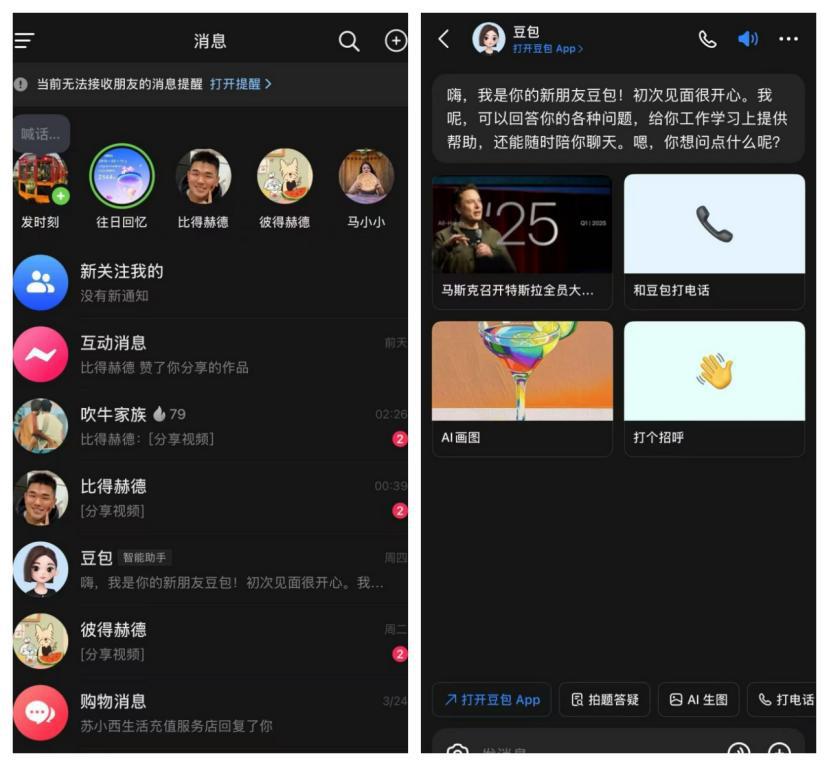Go back from the 豆包 chat
Viewport: 830px width, 766px height.
(x=444, y=39)
